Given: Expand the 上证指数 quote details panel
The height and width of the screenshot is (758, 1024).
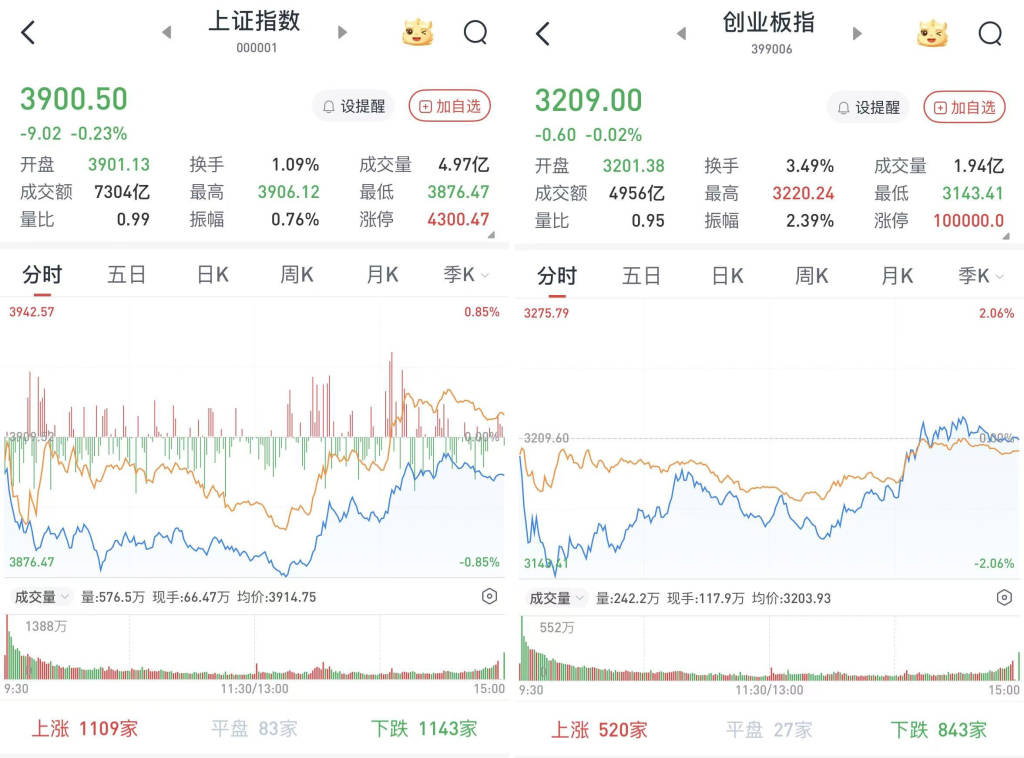Looking at the screenshot, I should coord(490,235).
